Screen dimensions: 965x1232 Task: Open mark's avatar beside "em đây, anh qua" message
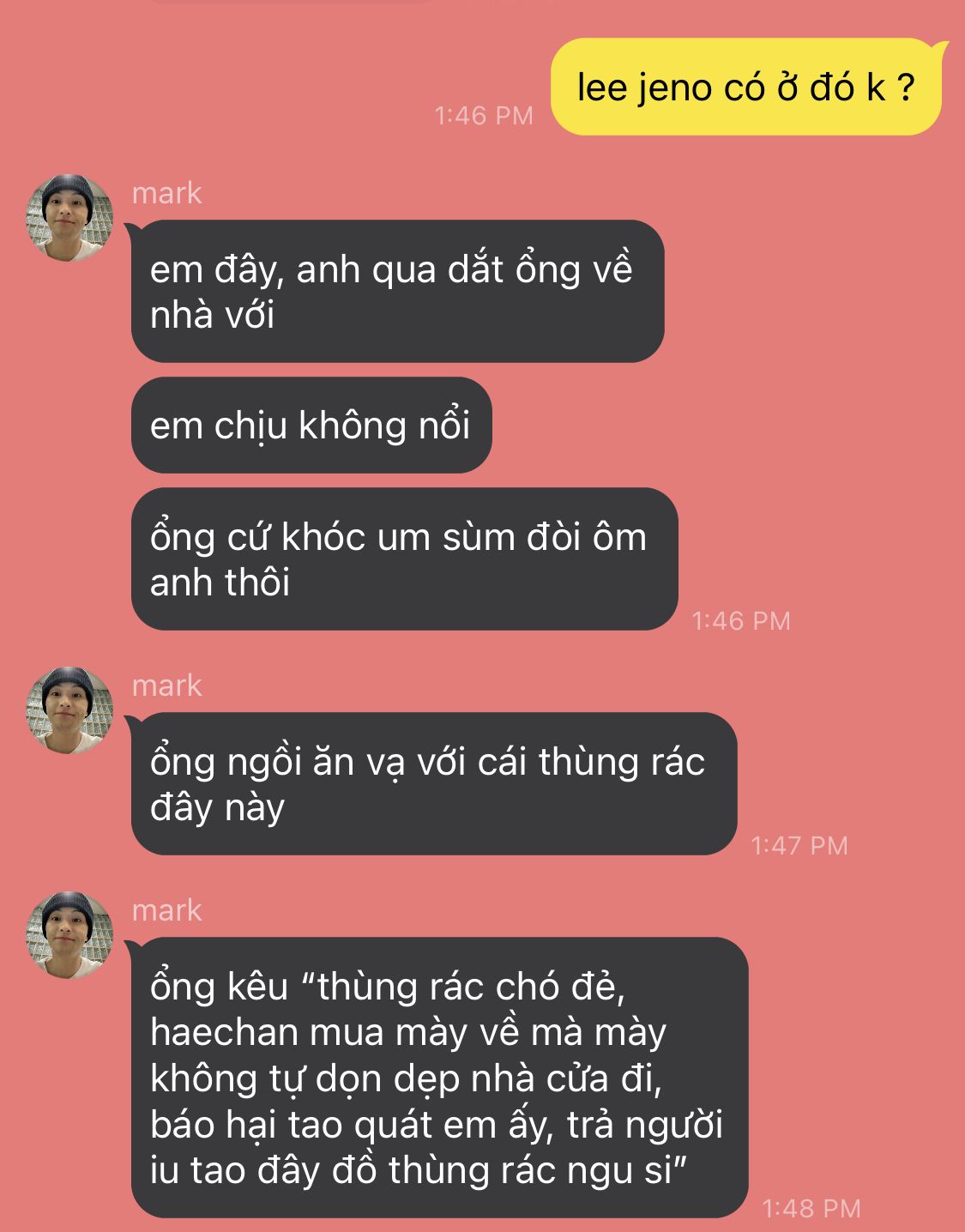click(69, 218)
